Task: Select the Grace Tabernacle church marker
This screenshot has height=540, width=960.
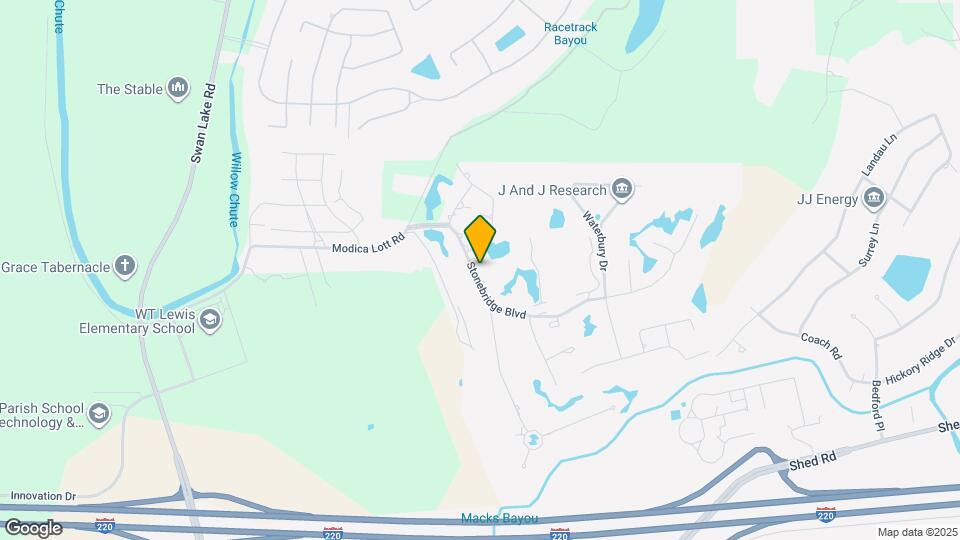Action: [125, 266]
